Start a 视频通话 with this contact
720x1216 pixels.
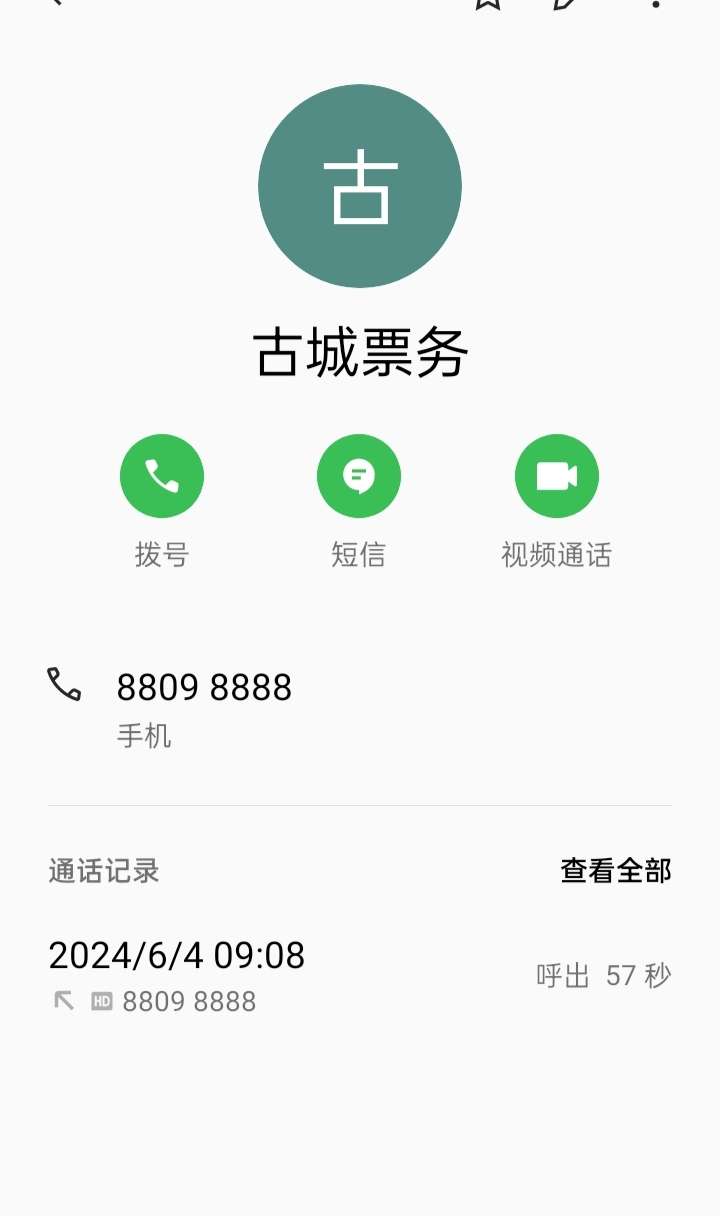tap(557, 476)
